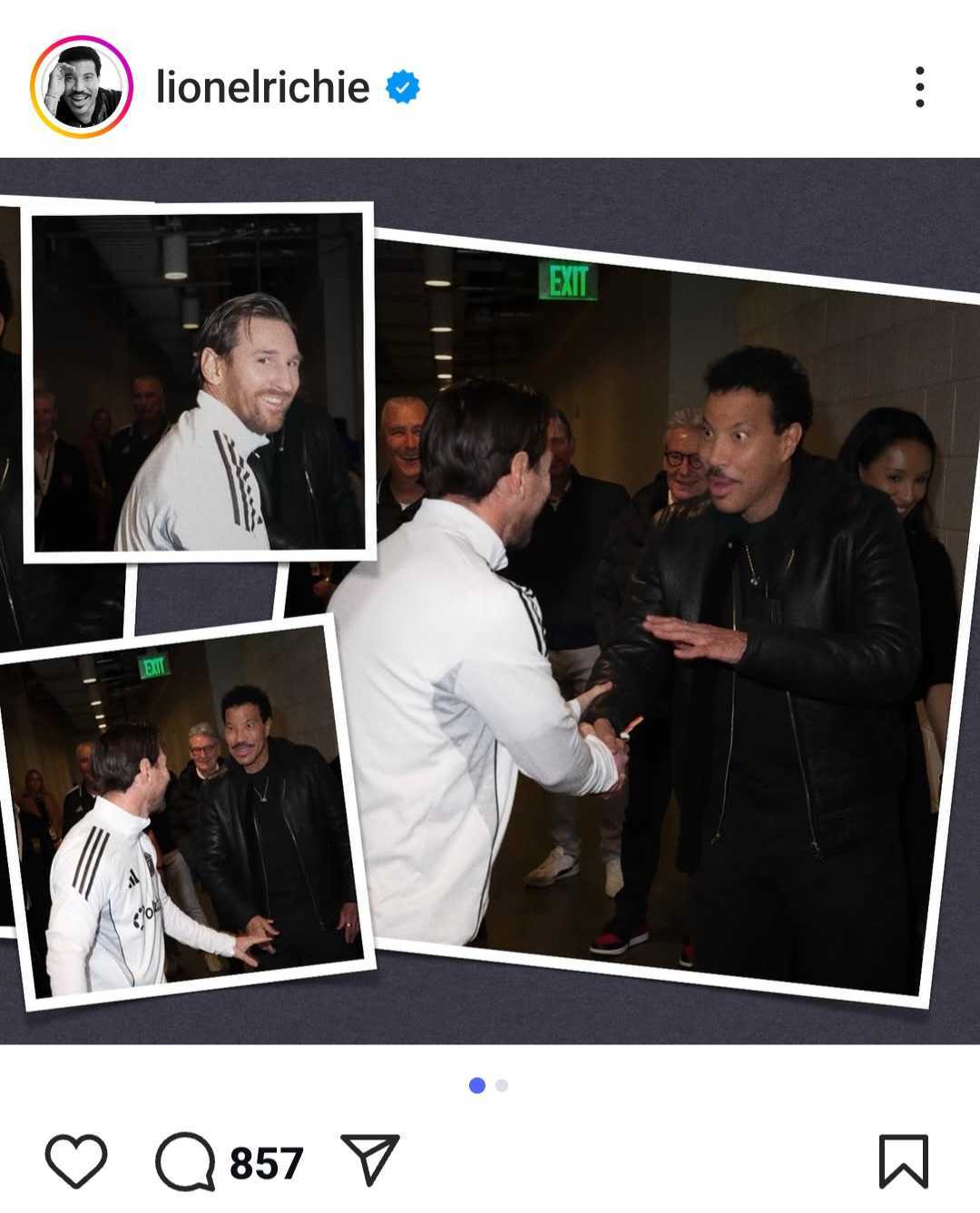
Task: Open the lionelrichie profile from the username
Action: [262, 87]
